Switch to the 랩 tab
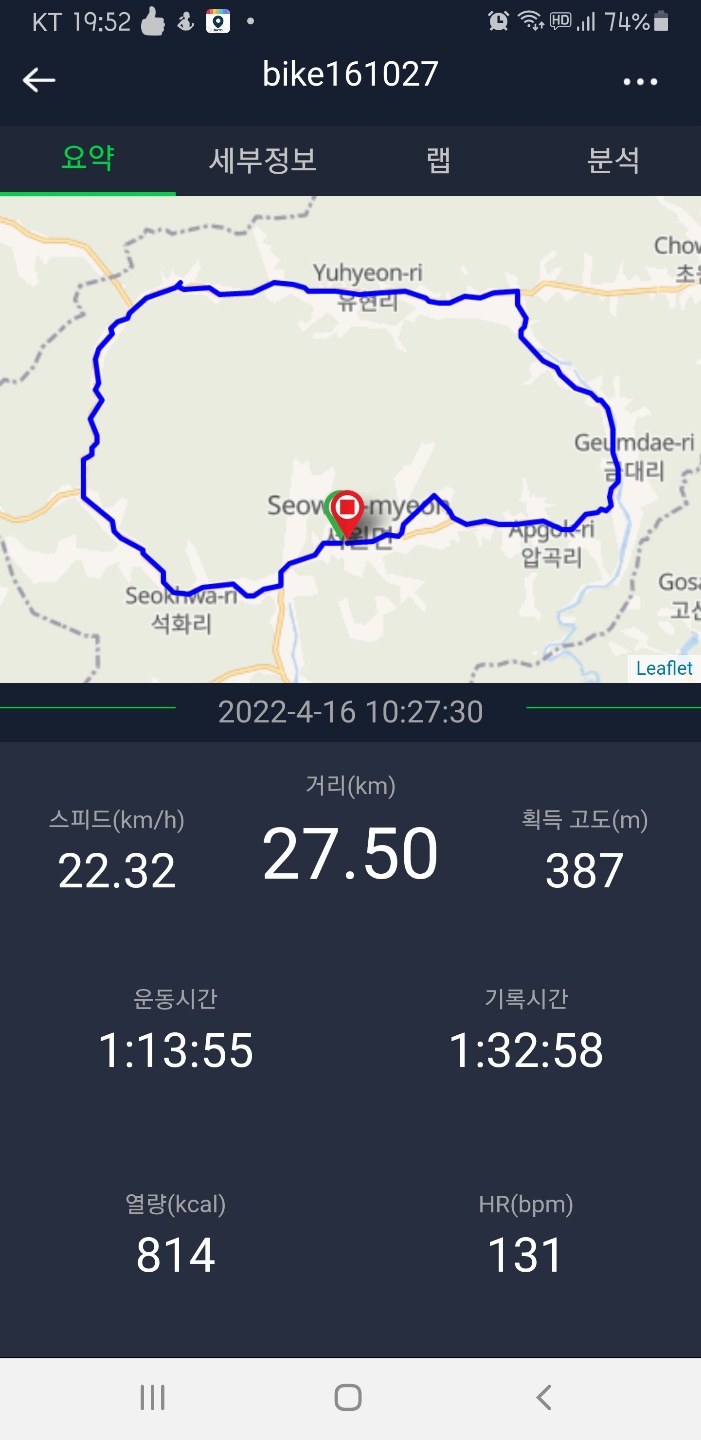Image resolution: width=701 pixels, height=1440 pixels. point(438,160)
